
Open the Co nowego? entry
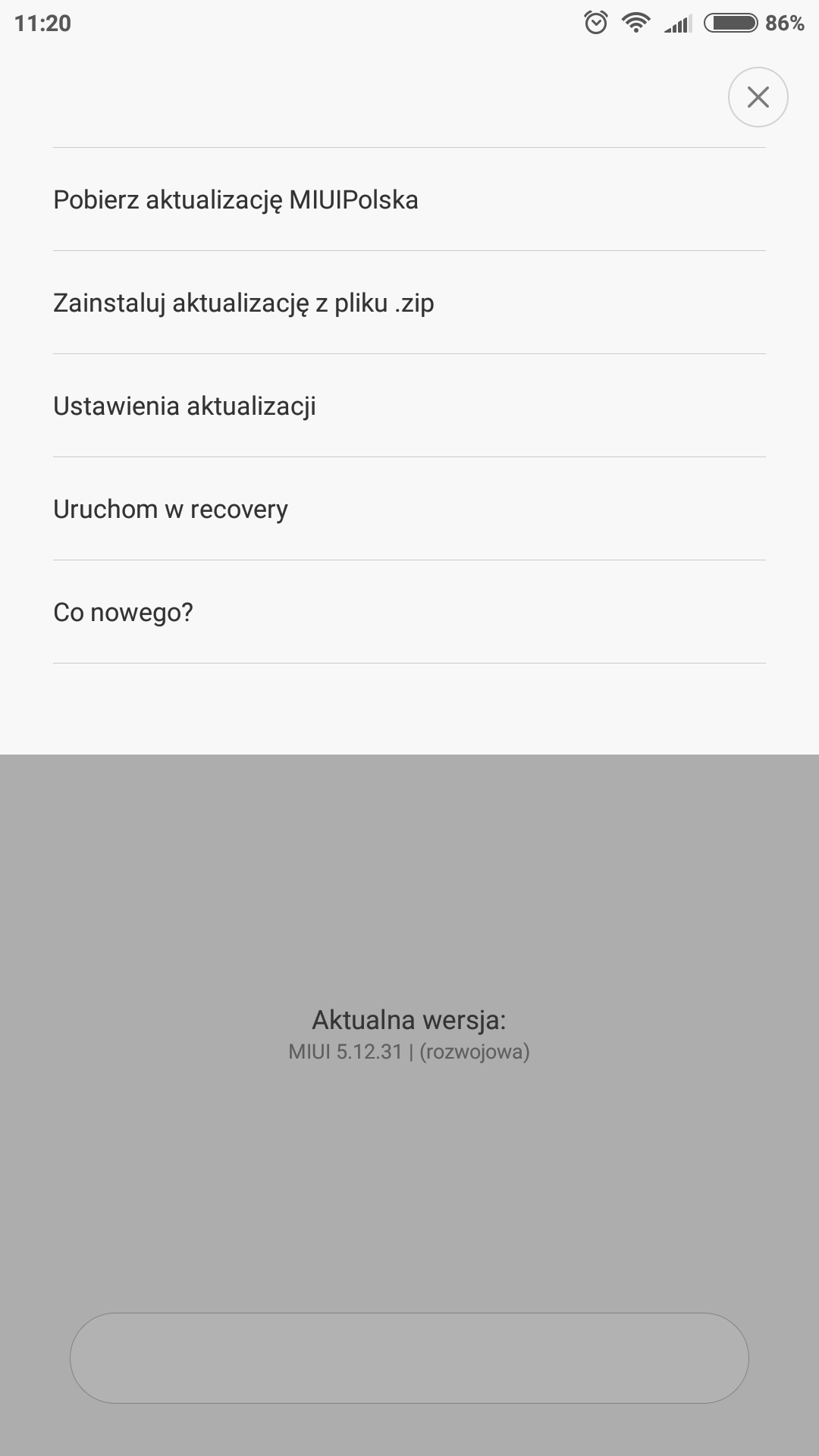point(409,612)
